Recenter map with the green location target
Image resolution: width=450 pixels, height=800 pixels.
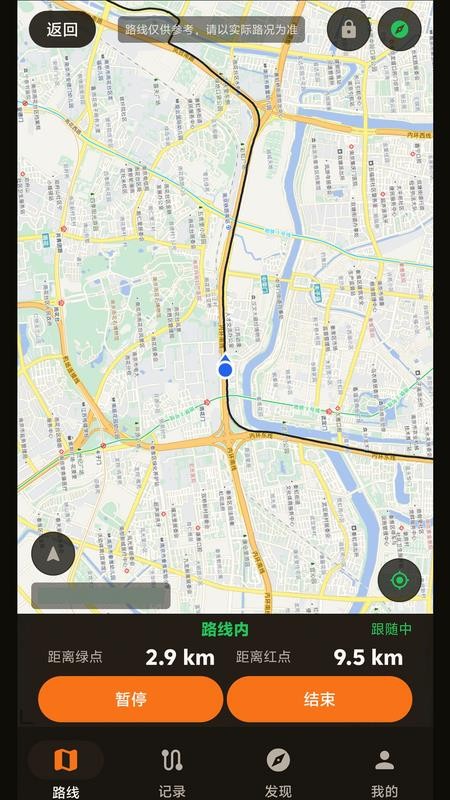click(x=399, y=580)
